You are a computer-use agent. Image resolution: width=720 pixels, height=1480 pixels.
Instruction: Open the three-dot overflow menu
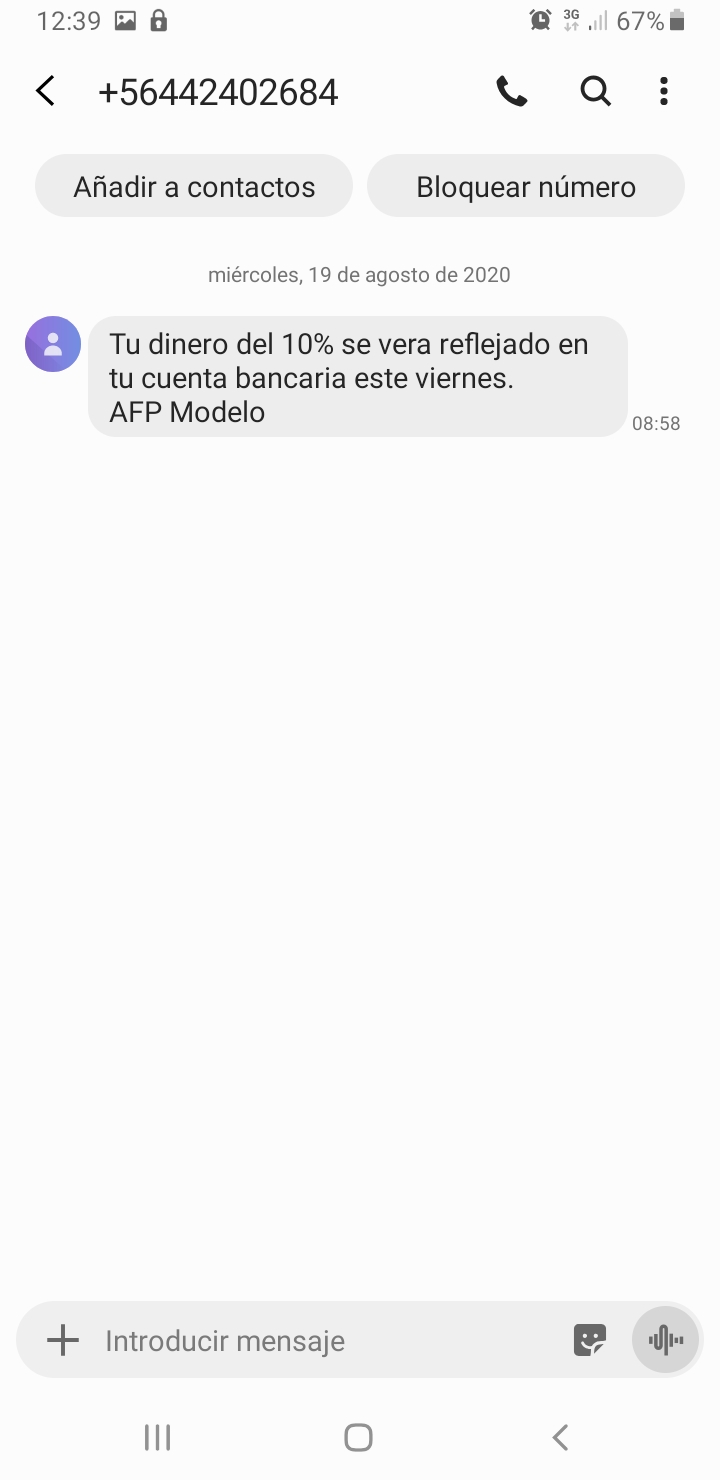click(x=663, y=92)
